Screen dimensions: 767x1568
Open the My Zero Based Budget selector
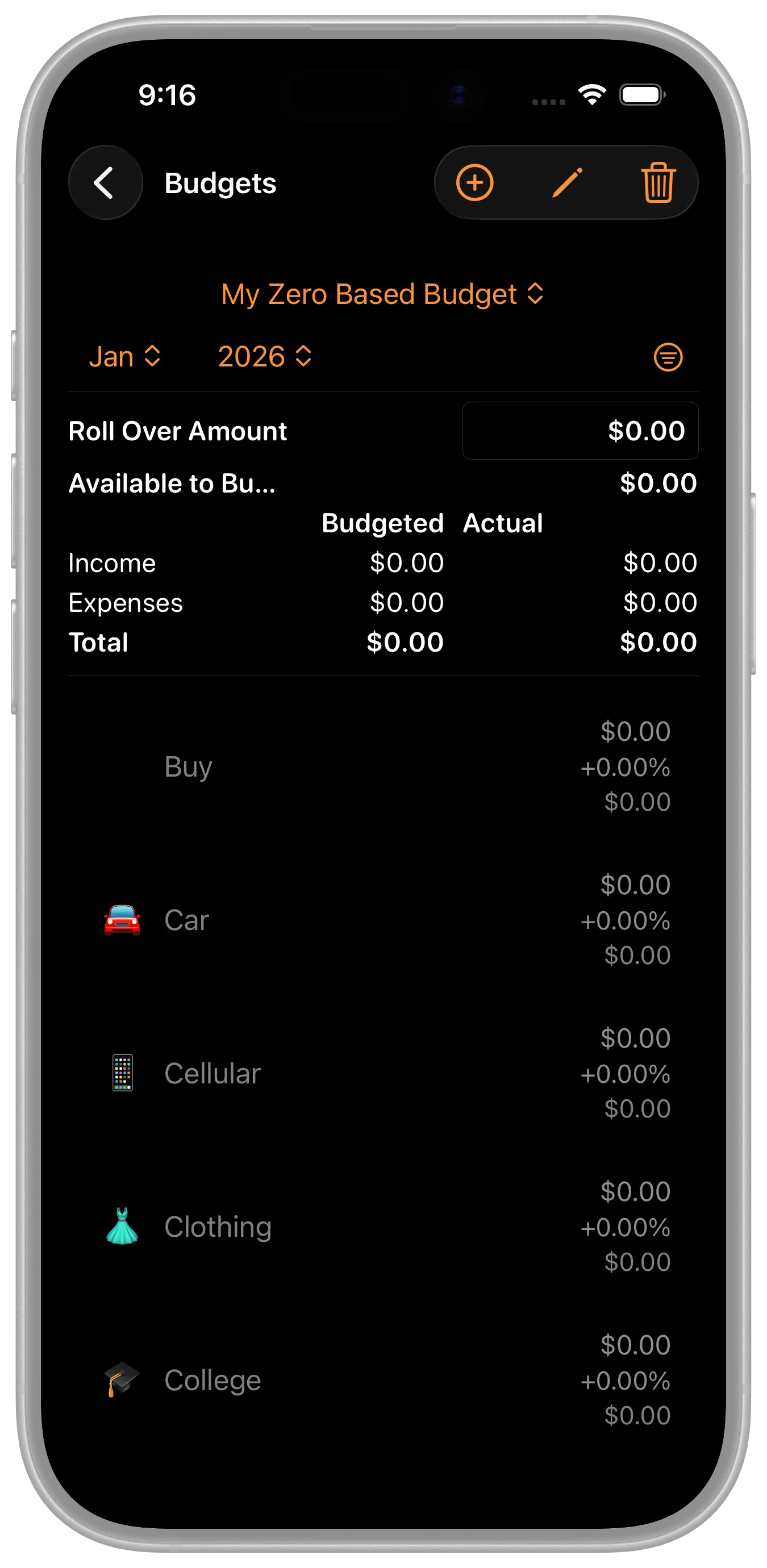pos(382,295)
